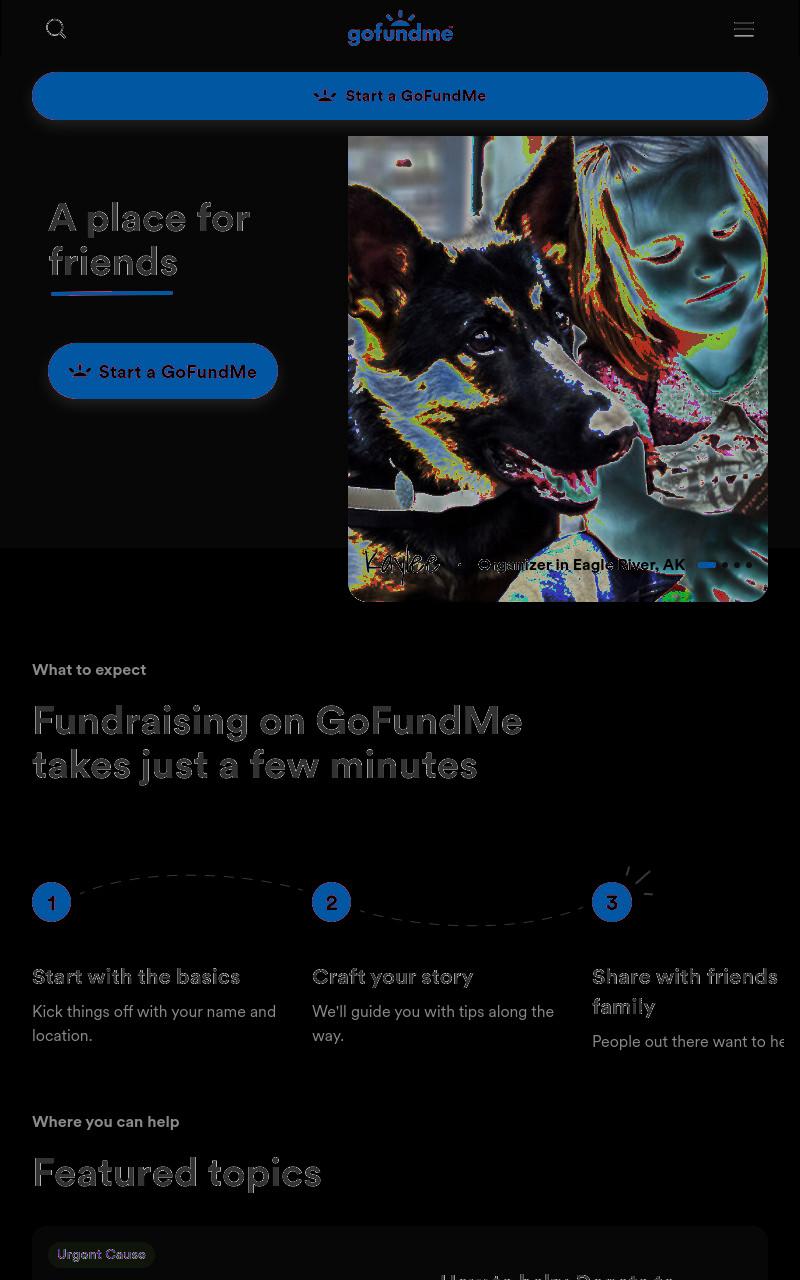Tap the top Start a GoFundMe banner button
The width and height of the screenshot is (800, 1280).
[400, 96]
